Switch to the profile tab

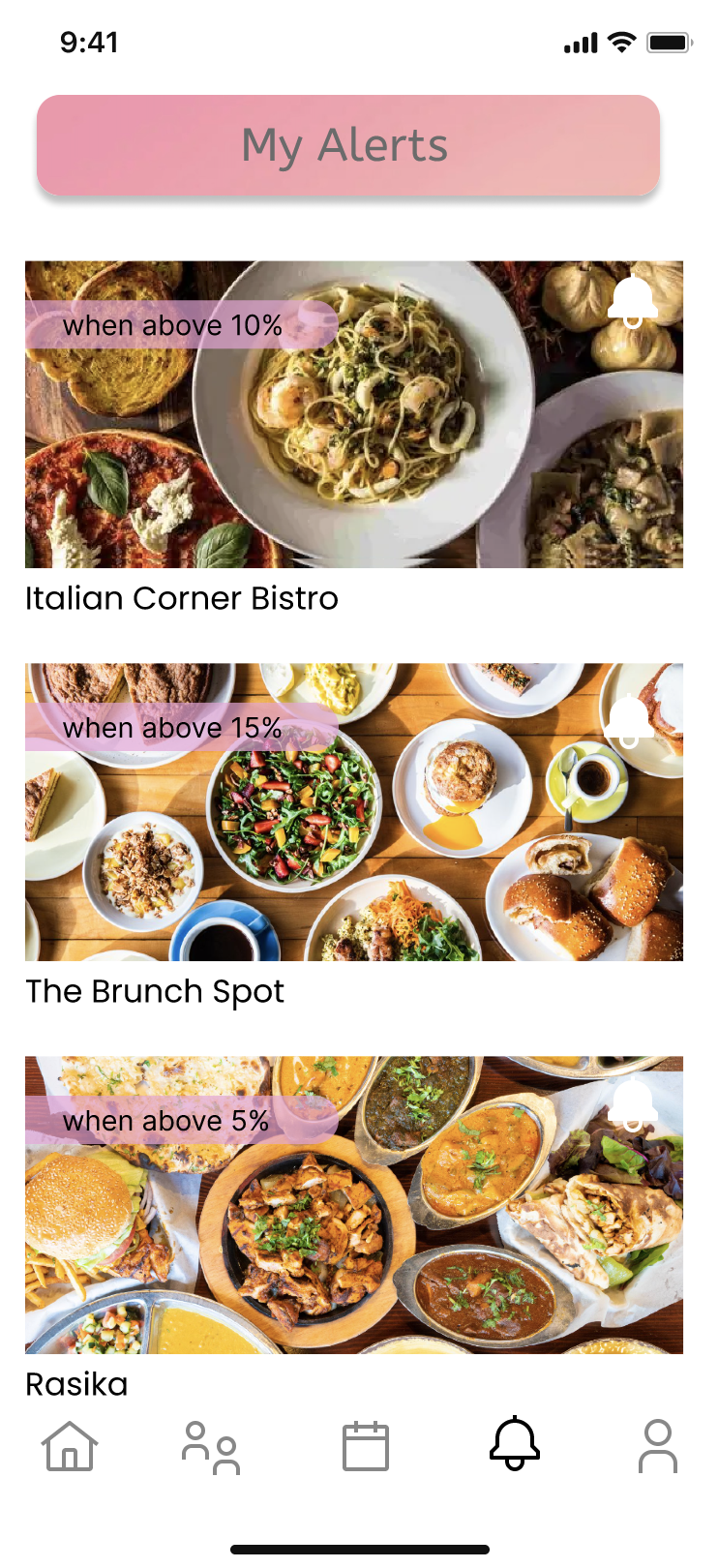(x=658, y=1447)
